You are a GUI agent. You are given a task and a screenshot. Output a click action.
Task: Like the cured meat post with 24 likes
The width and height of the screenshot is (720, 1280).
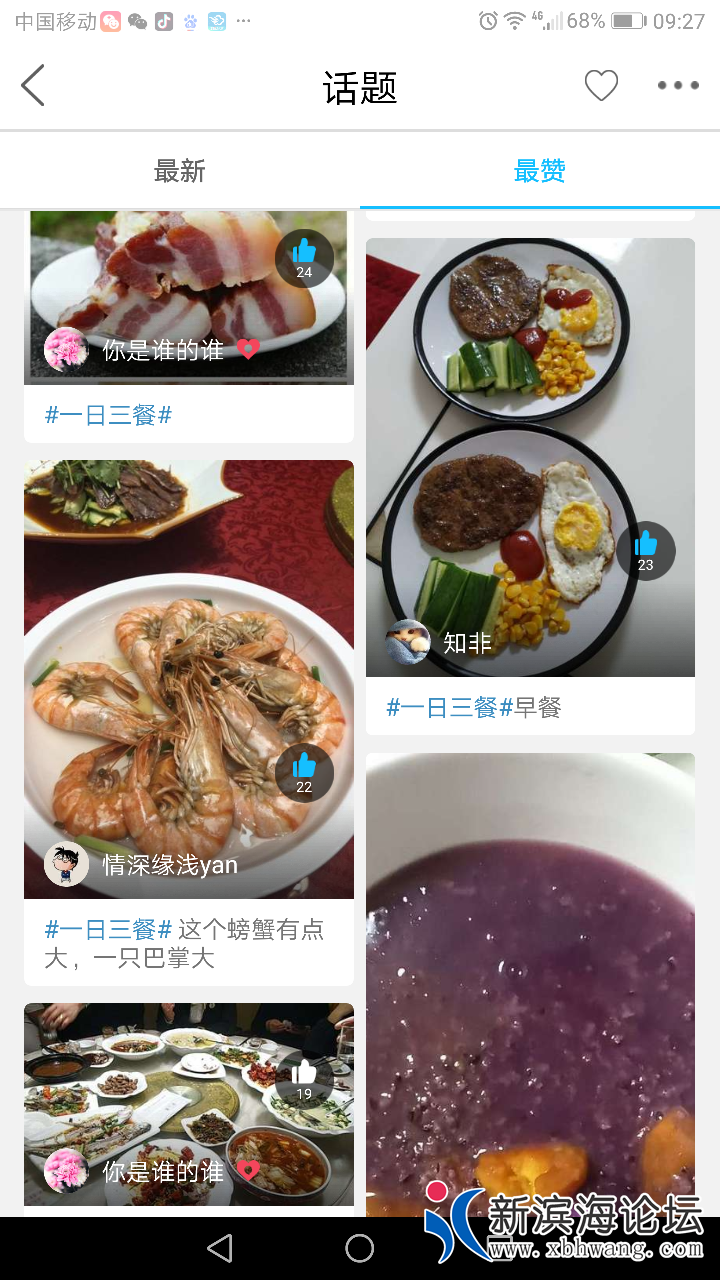click(x=304, y=257)
